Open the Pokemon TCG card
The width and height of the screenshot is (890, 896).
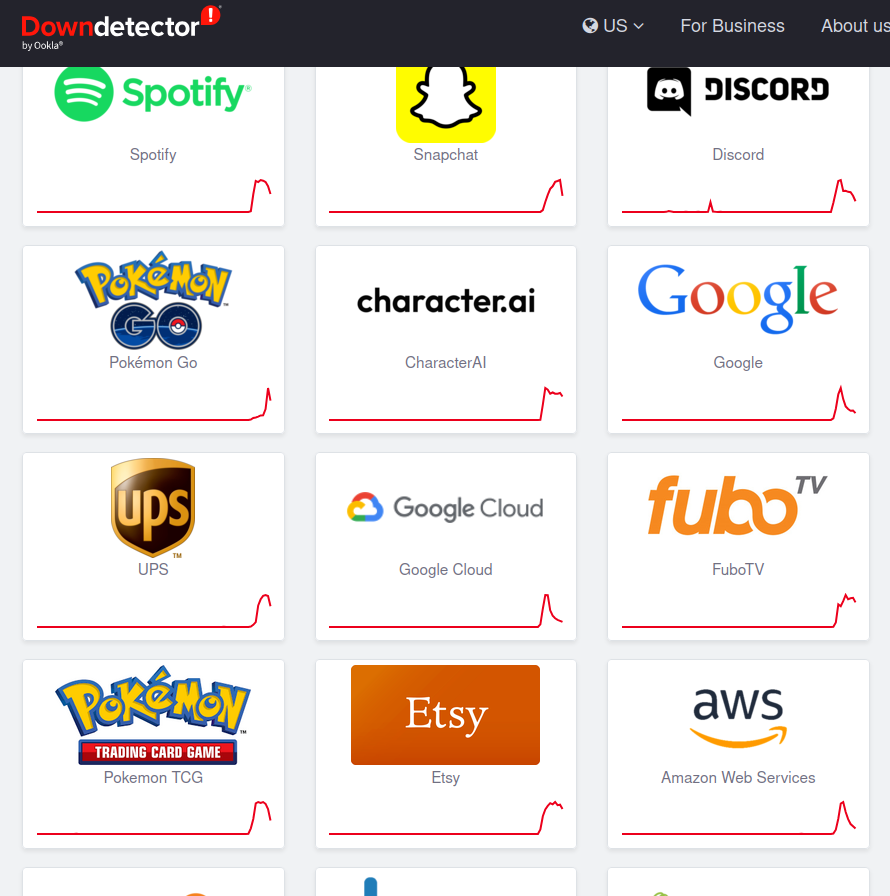coord(153,753)
